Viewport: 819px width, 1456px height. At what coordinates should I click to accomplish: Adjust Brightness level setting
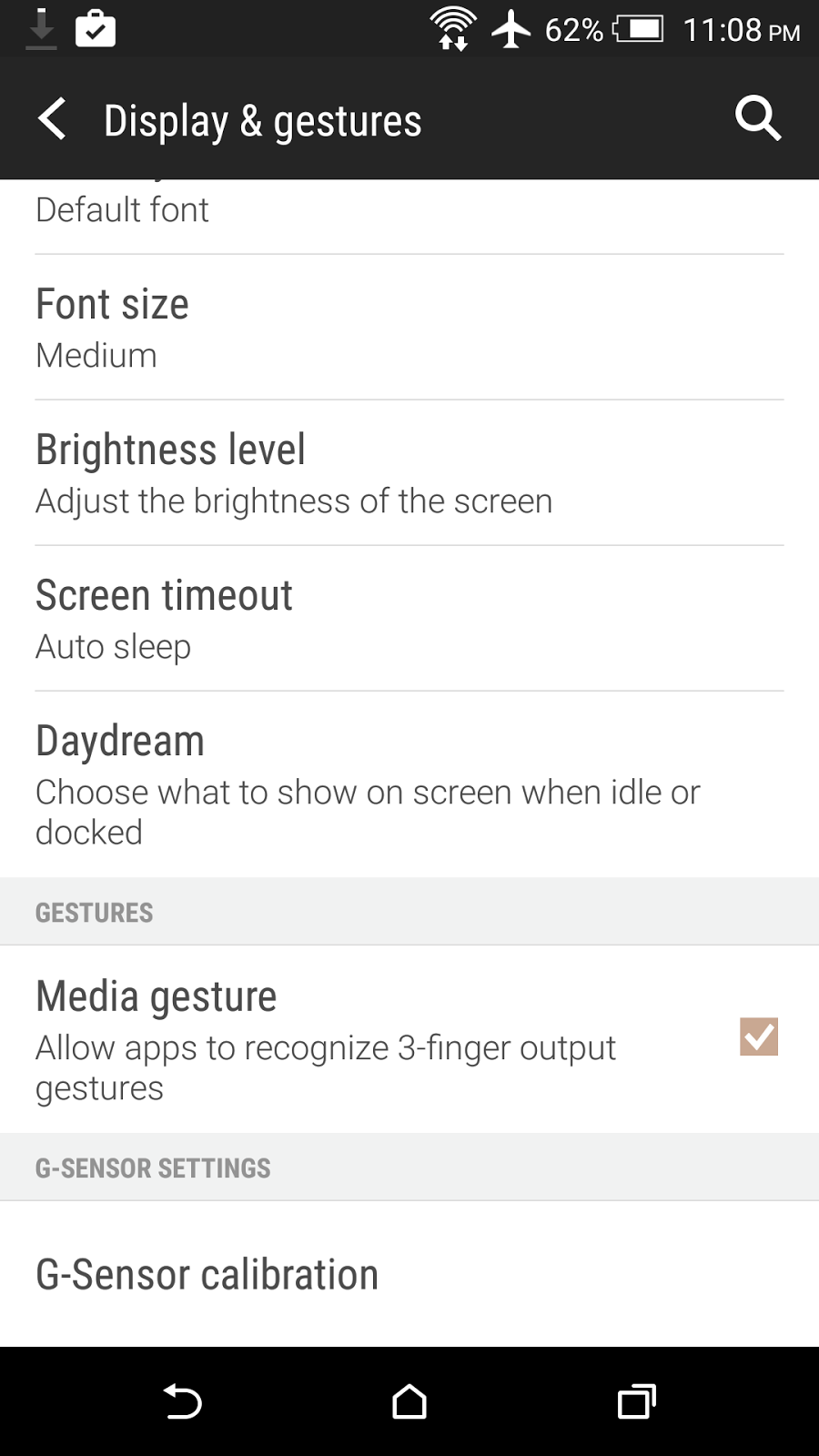(x=409, y=473)
